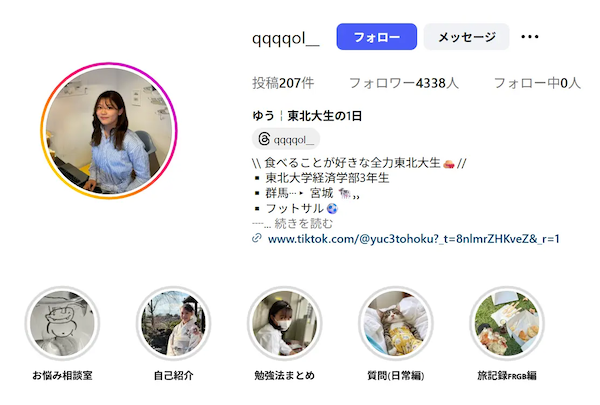This screenshot has height=405, width=600.
Task: Open the 勉強法まとめ highlight
Action: [284, 324]
